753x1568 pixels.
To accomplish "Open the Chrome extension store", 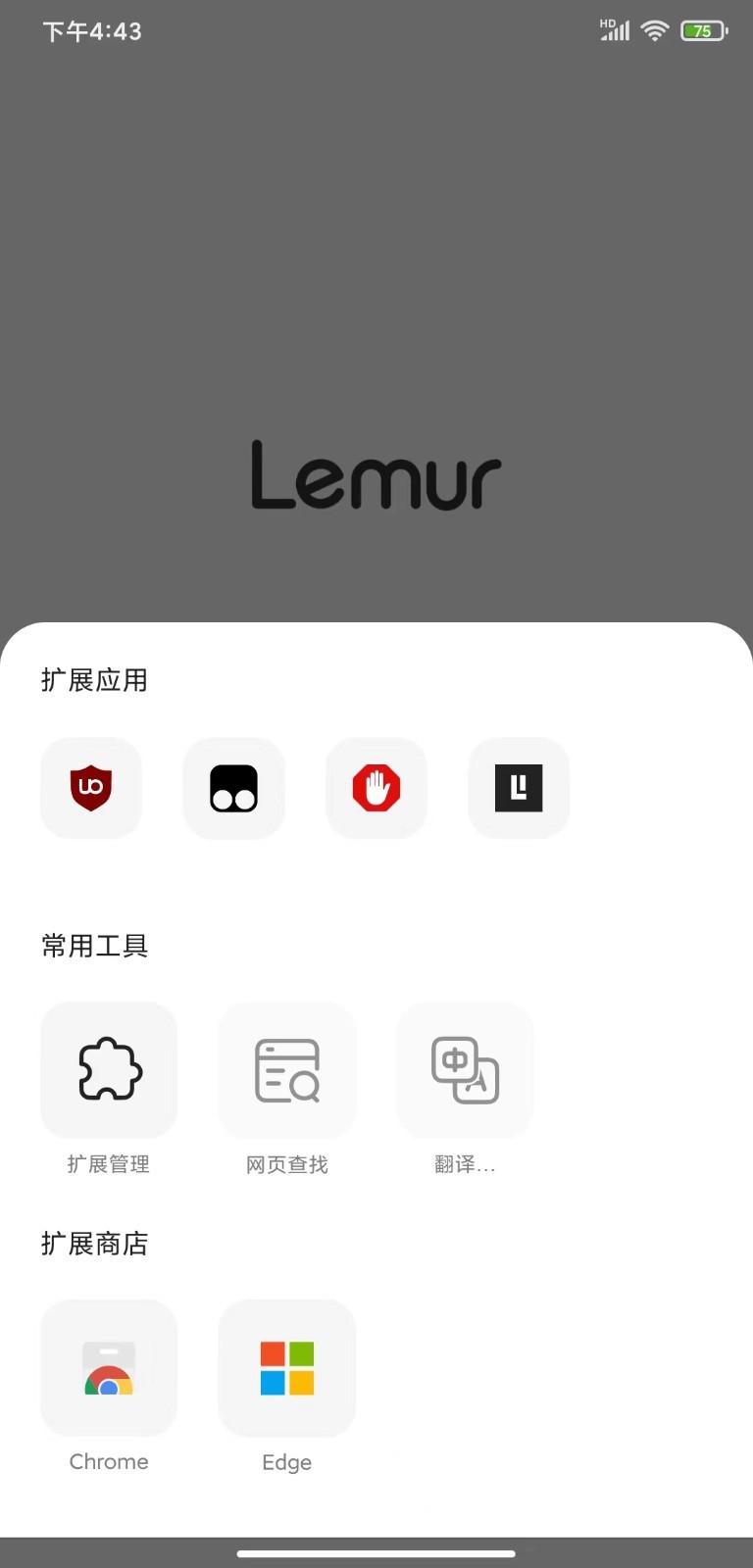I will 108,1368.
